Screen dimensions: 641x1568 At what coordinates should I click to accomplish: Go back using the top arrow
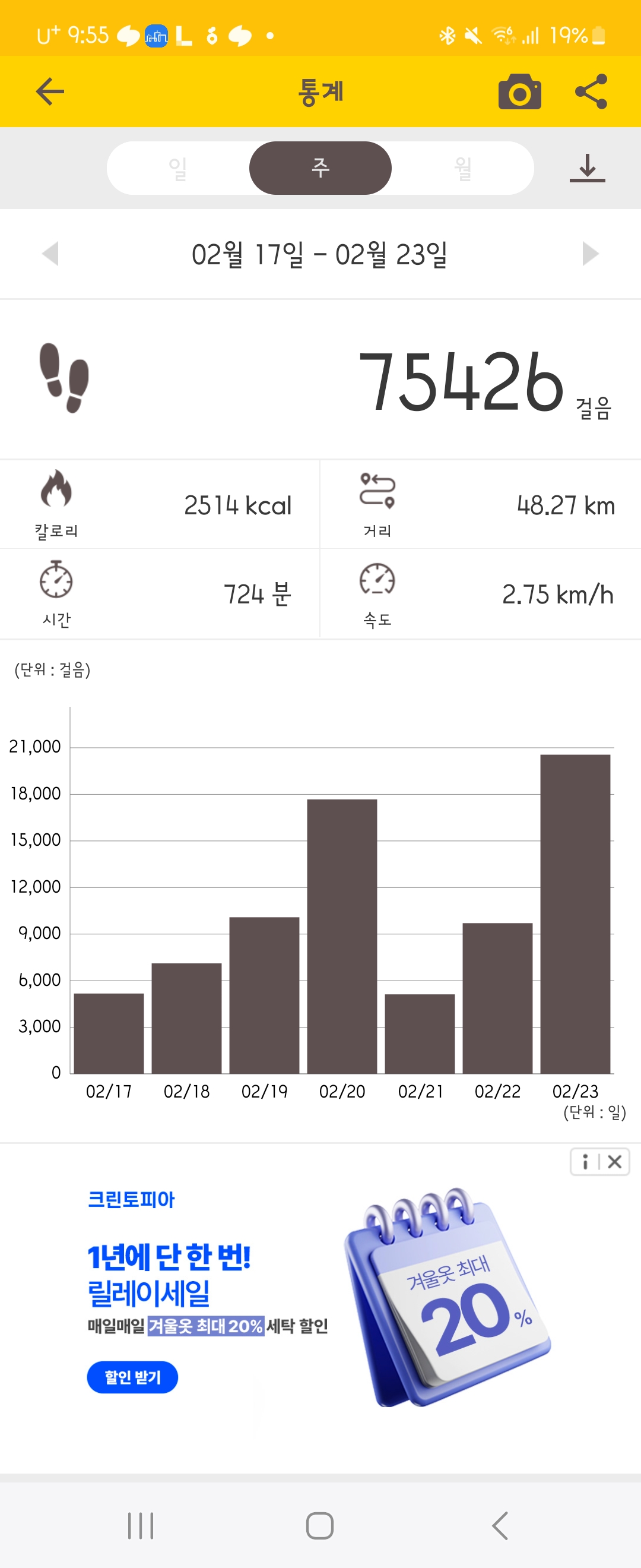pos(50,92)
